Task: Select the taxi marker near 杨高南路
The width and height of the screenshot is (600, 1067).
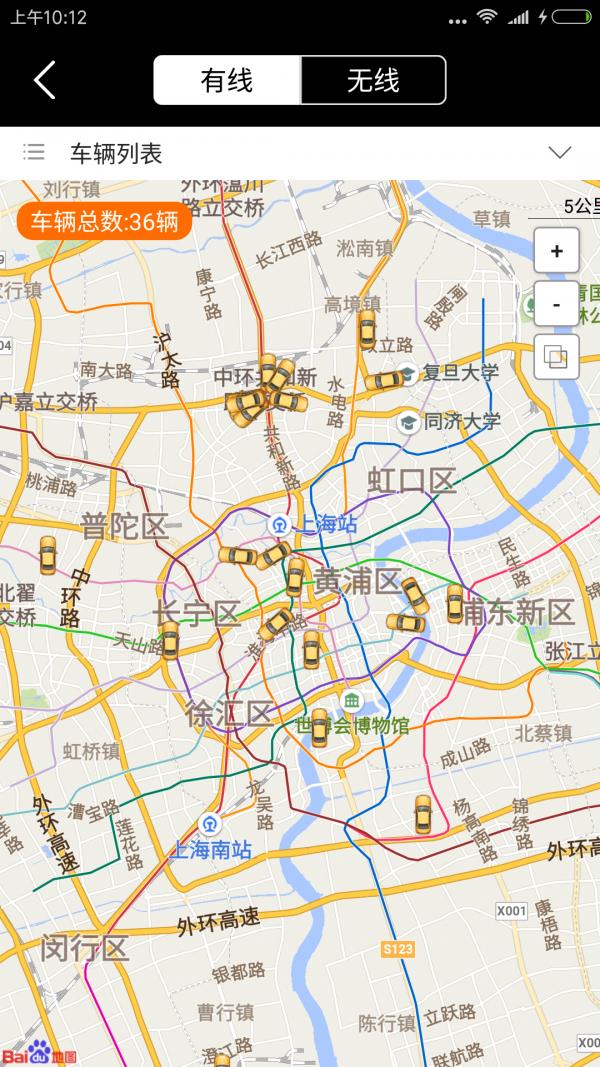Action: point(423,816)
